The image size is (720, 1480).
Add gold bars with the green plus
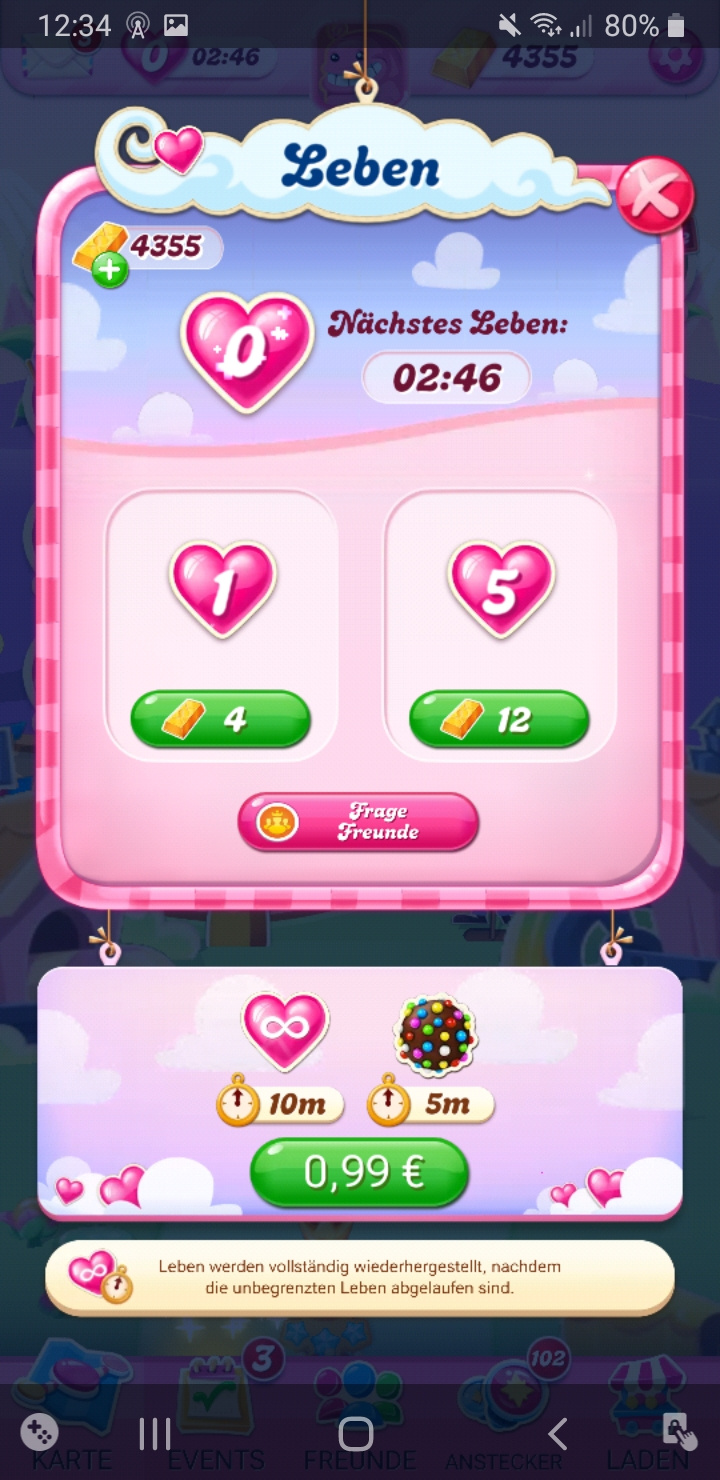coord(110,270)
